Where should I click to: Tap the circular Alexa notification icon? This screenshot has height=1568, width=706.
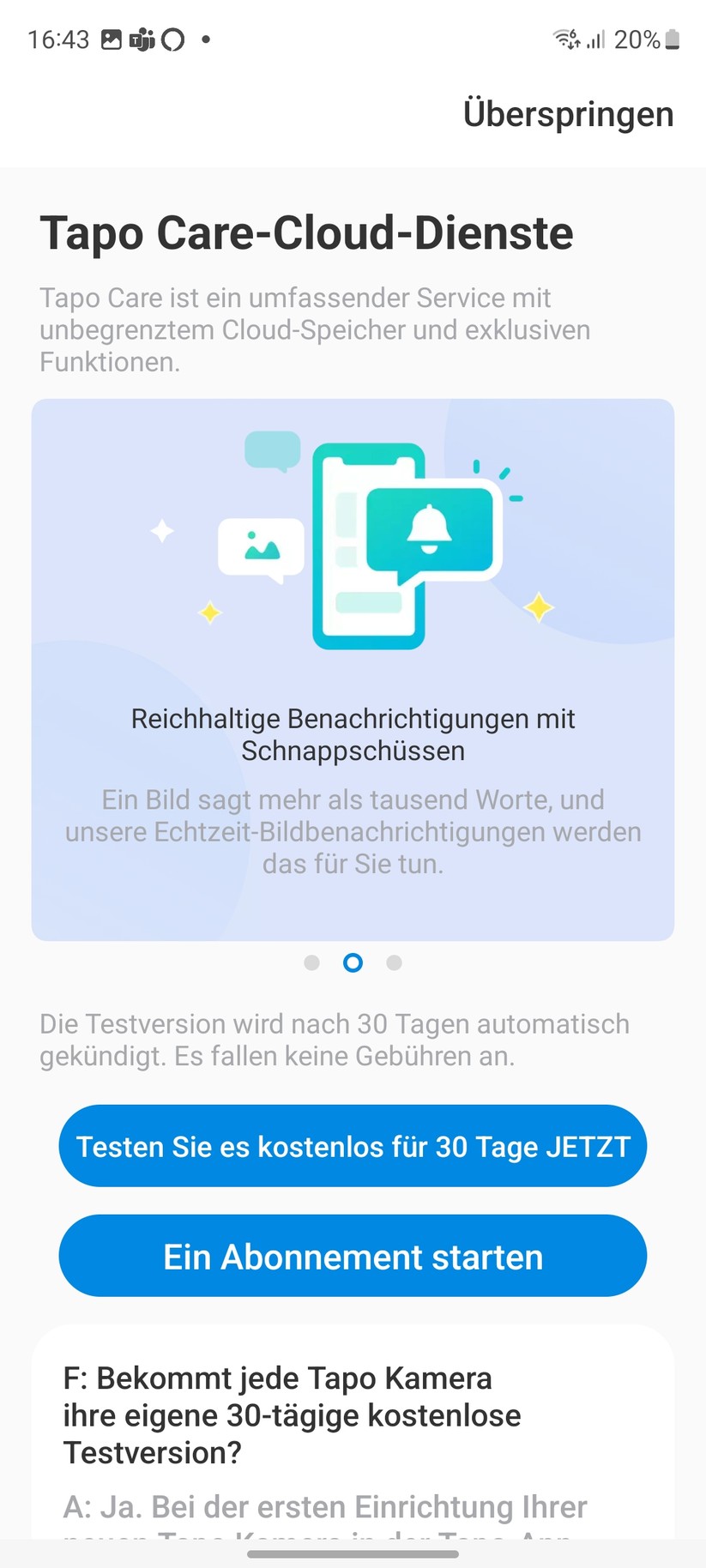click(172, 39)
